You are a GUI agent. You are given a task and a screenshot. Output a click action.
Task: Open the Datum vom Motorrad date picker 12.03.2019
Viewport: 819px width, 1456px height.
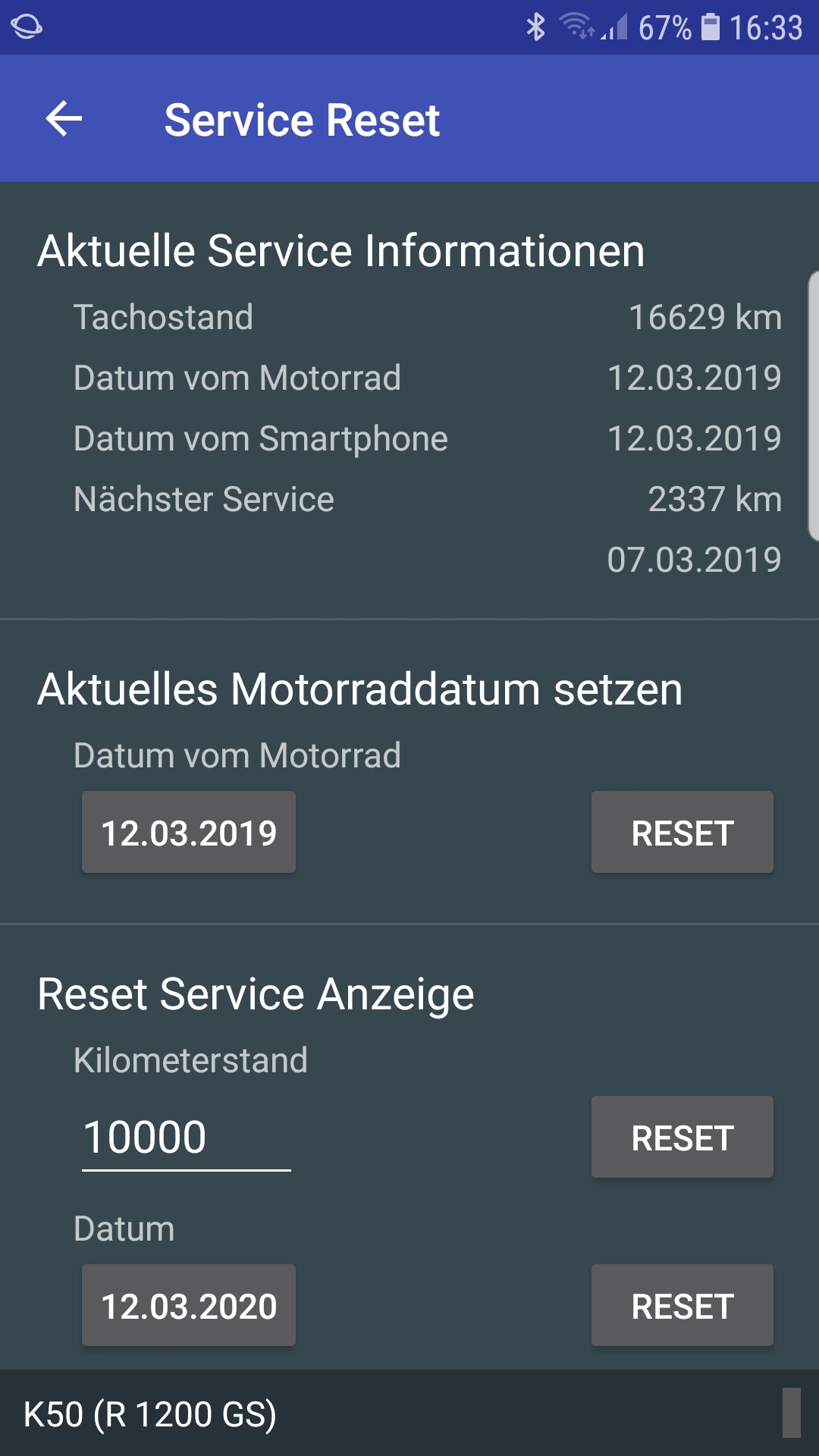189,832
